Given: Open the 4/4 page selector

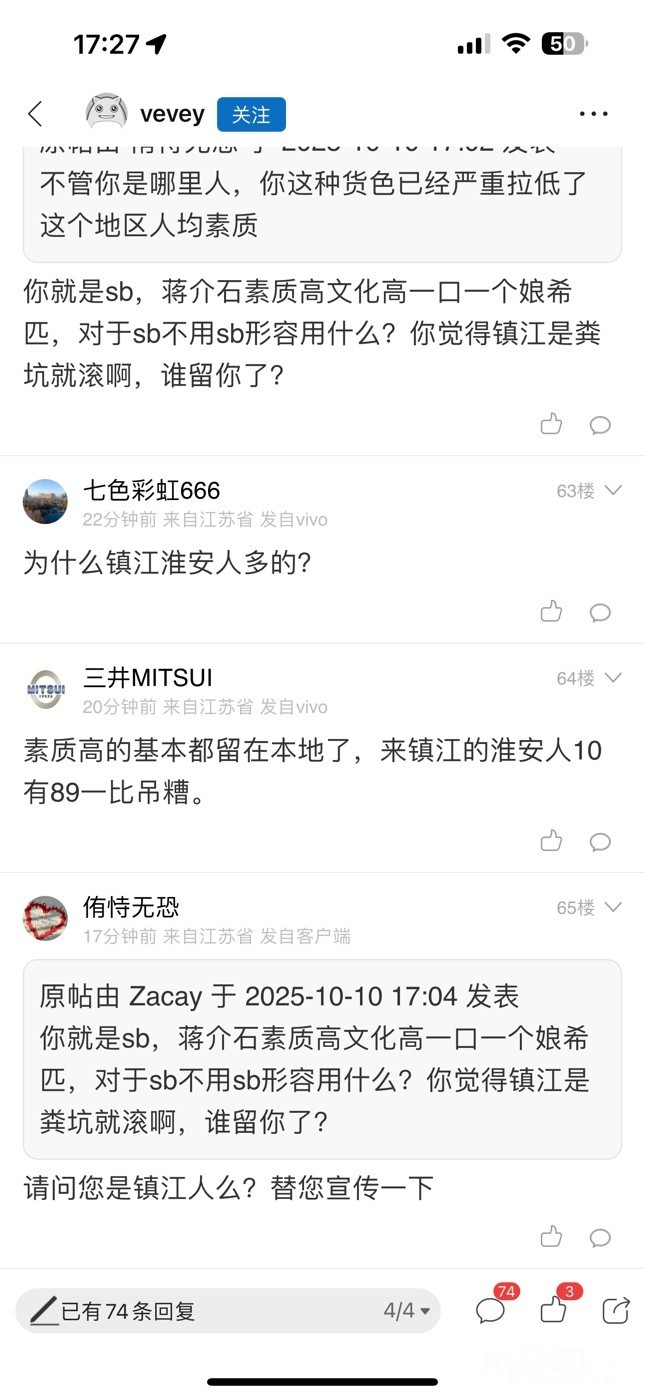Looking at the screenshot, I should coord(408,1311).
